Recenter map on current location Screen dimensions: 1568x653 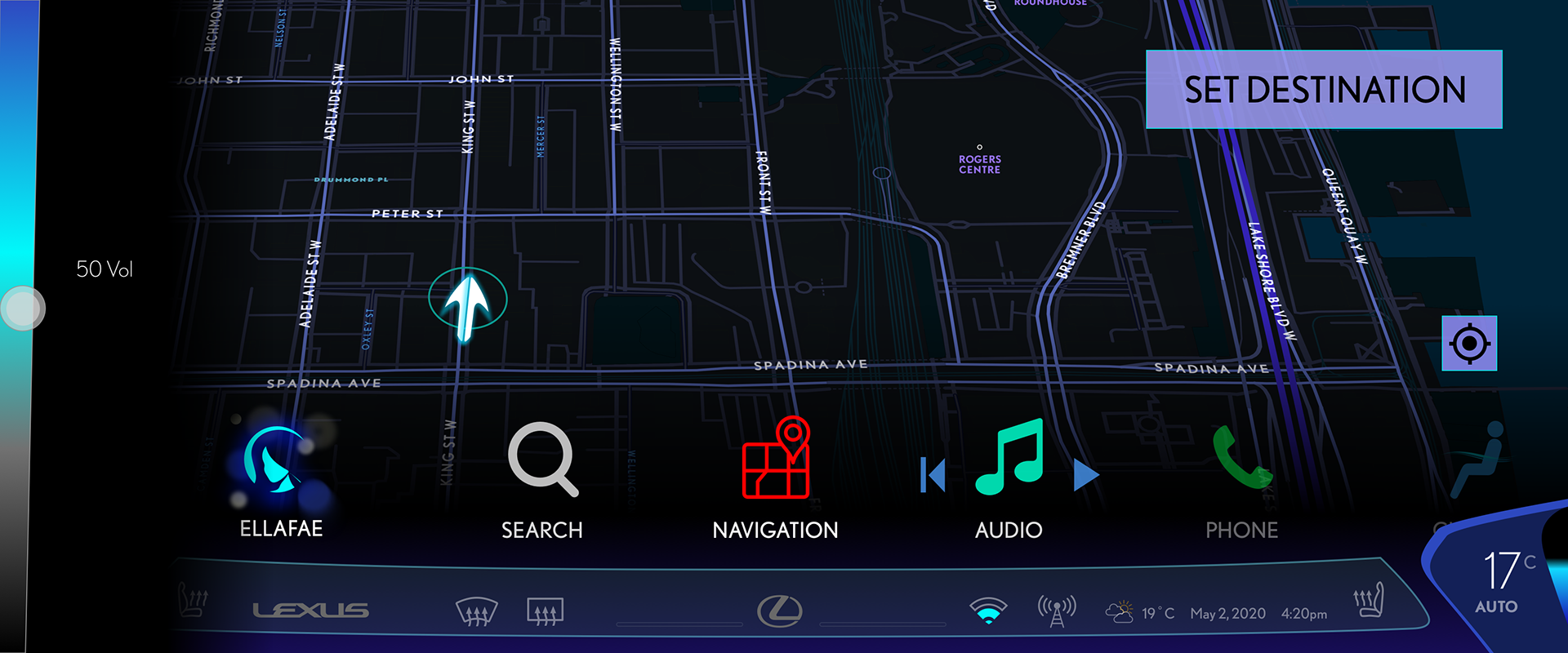[x=1468, y=344]
